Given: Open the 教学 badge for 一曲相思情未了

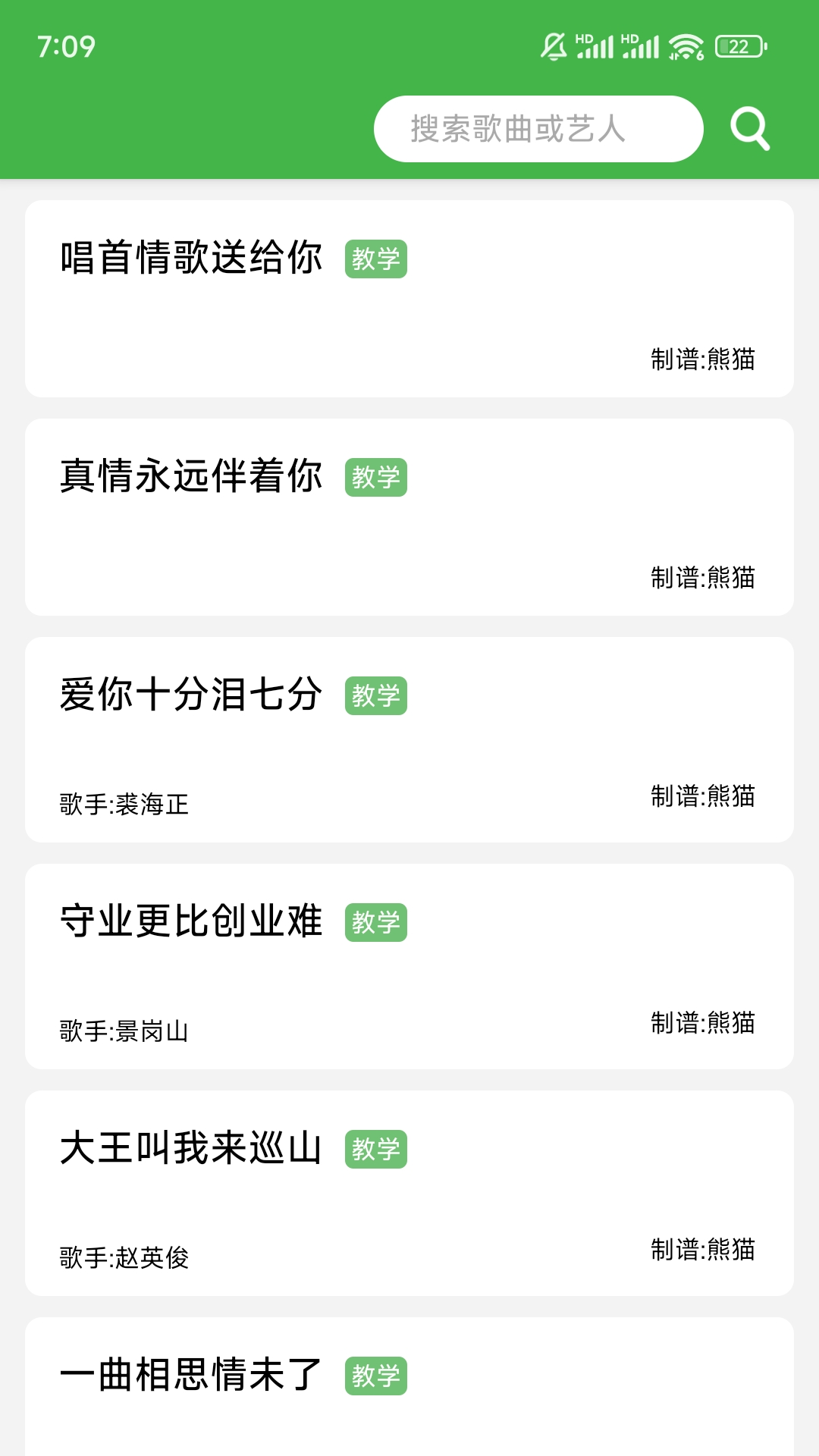Looking at the screenshot, I should pyautogui.click(x=377, y=1377).
